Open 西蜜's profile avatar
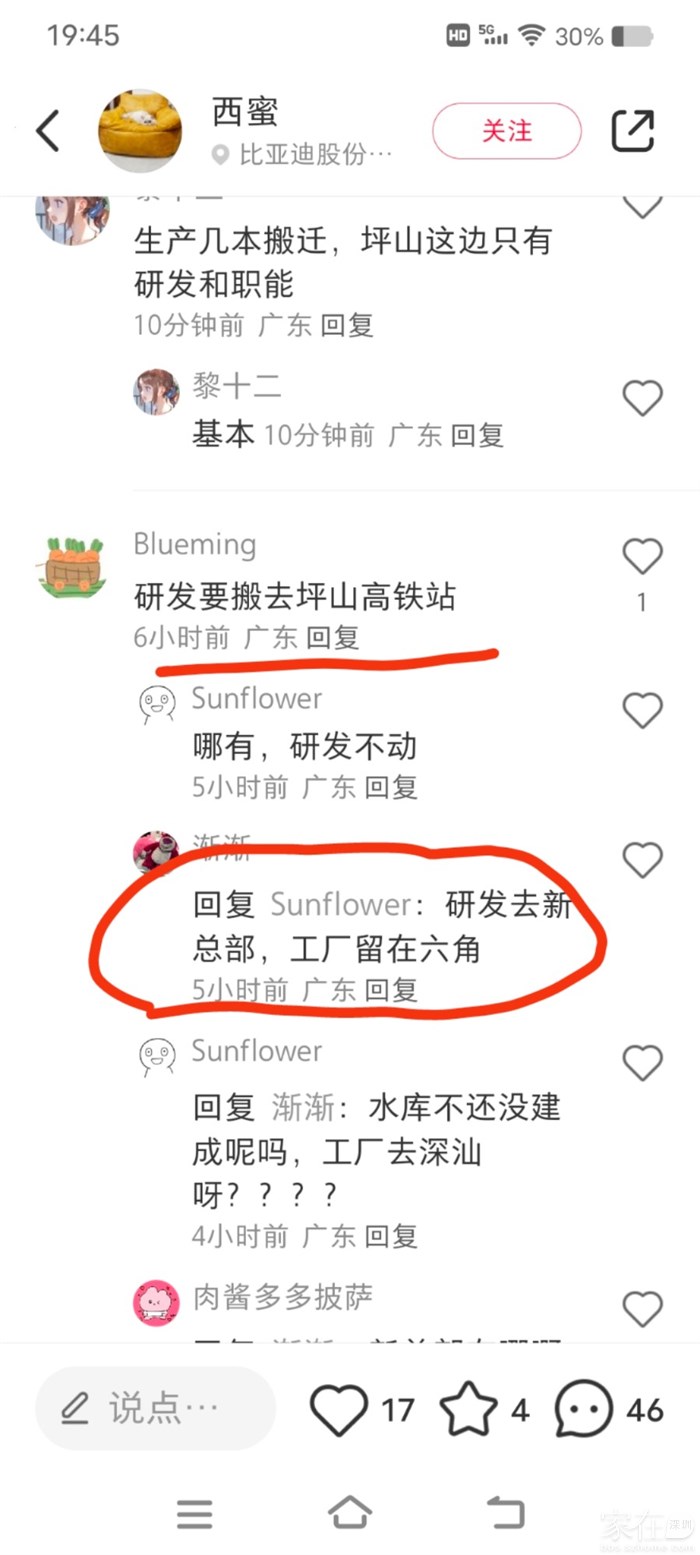The width and height of the screenshot is (700, 1555). pos(140,131)
